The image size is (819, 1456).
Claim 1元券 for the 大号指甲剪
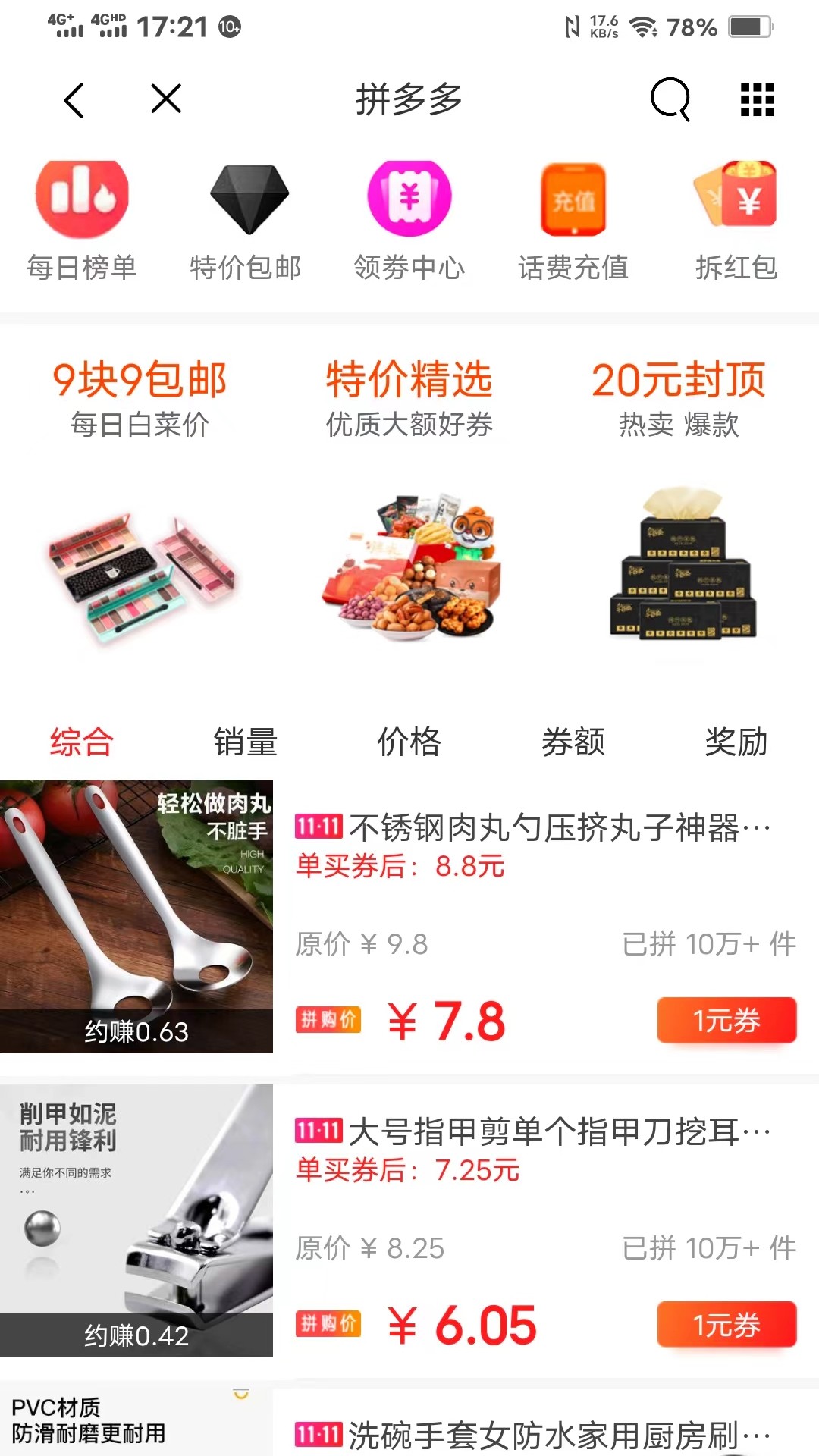click(x=726, y=1324)
